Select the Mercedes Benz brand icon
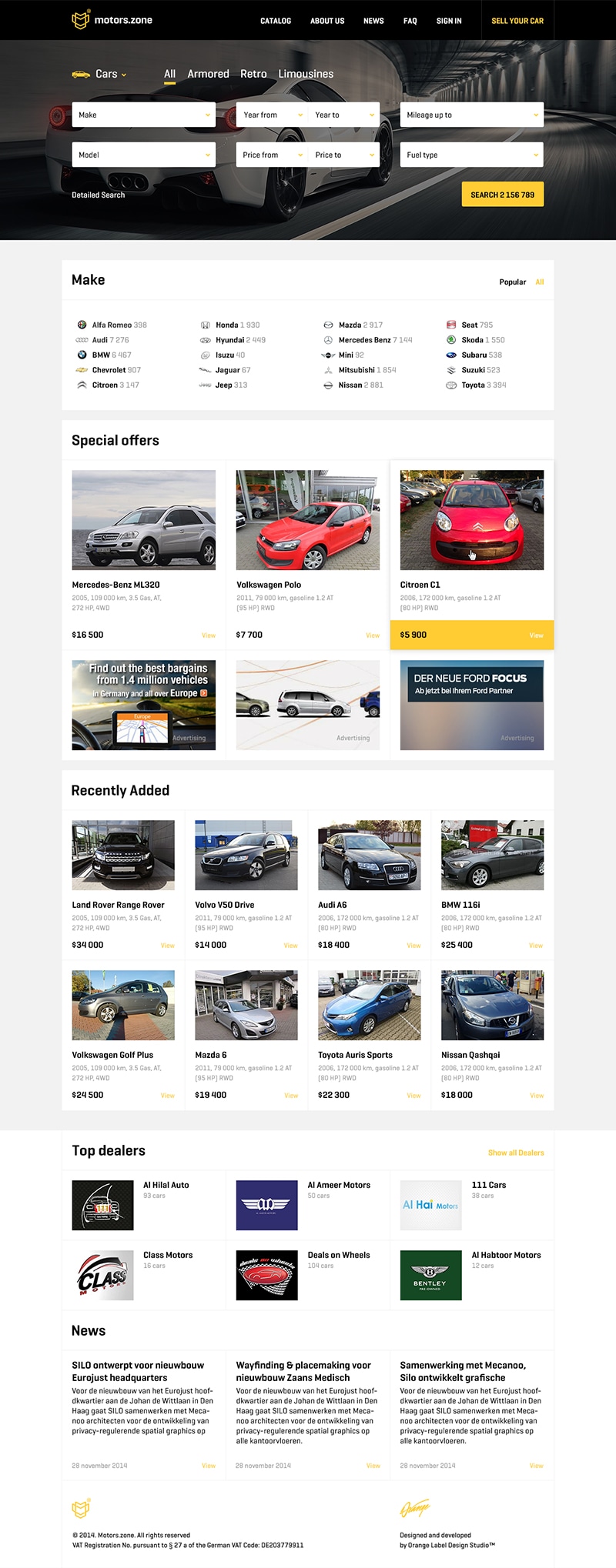 [327, 339]
